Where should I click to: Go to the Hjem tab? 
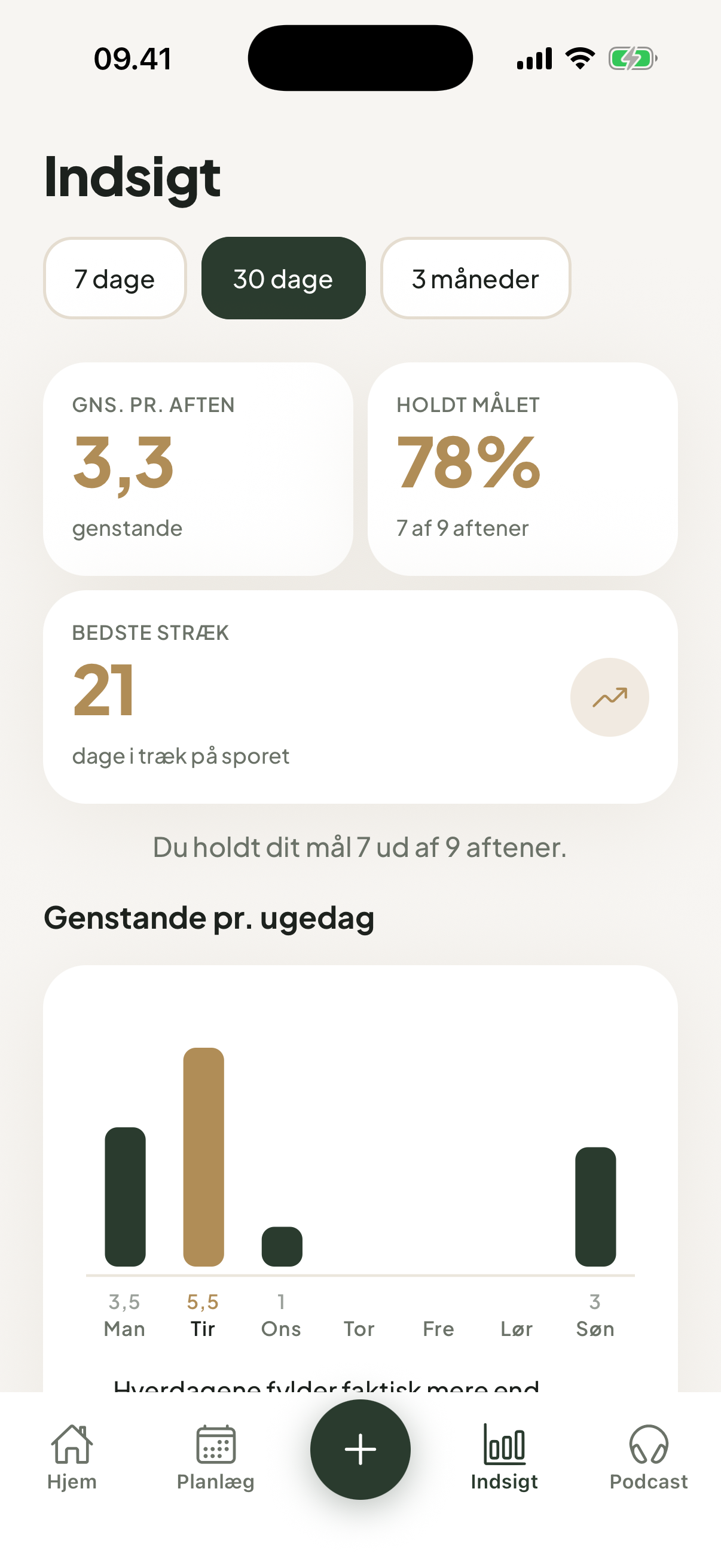pyautogui.click(x=72, y=1457)
